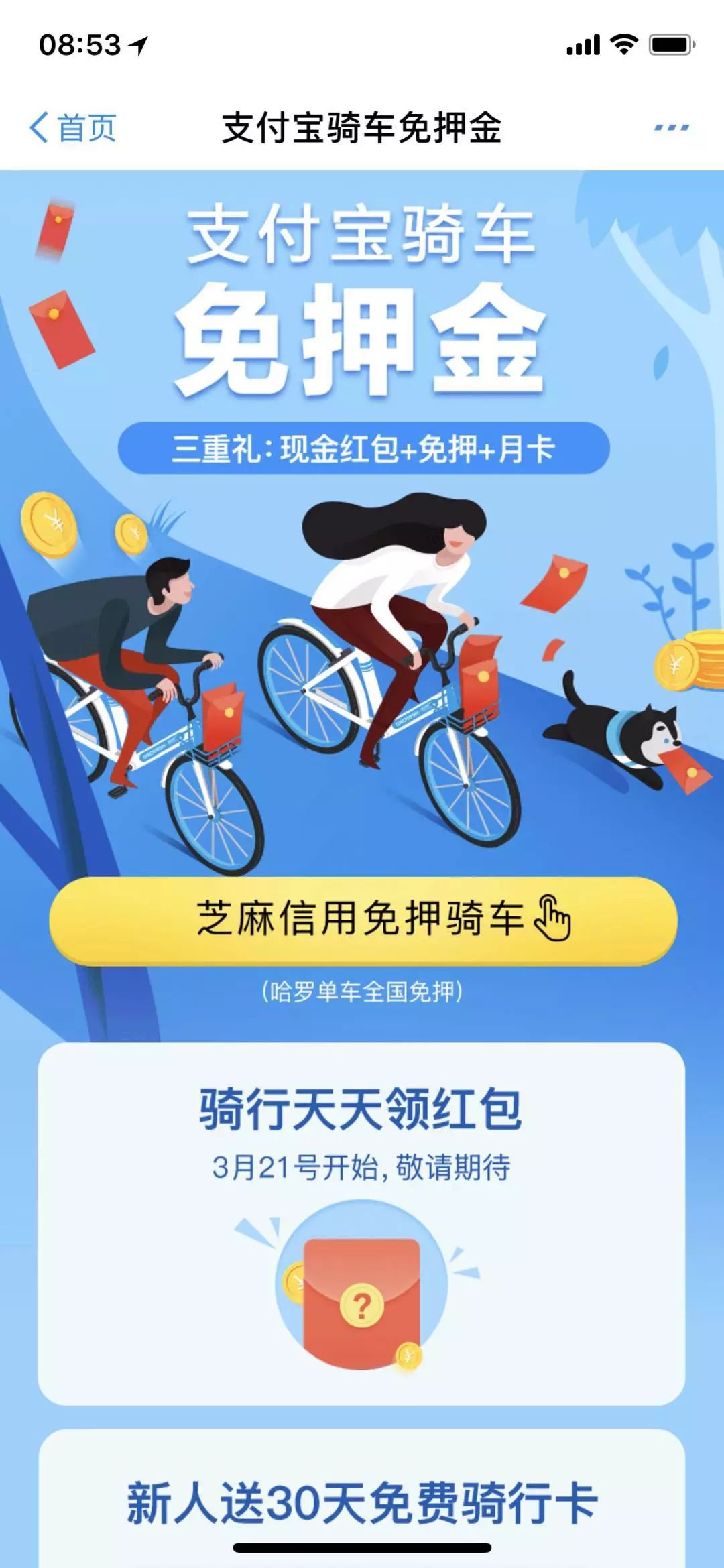Tap the 芝麻信用免押骑车 button
Image resolution: width=724 pixels, height=1568 pixels.
coord(363,919)
